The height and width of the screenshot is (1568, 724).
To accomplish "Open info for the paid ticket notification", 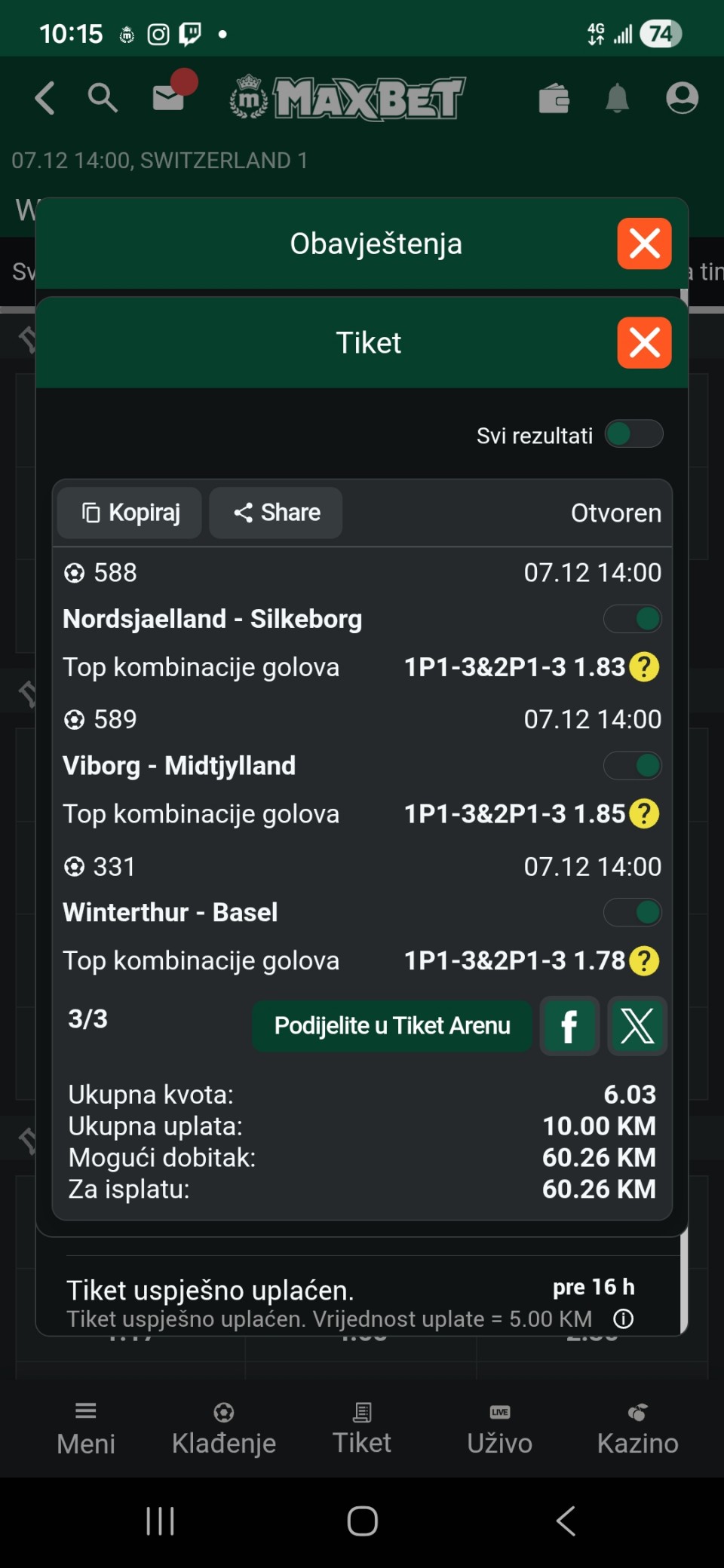I will (x=623, y=1318).
